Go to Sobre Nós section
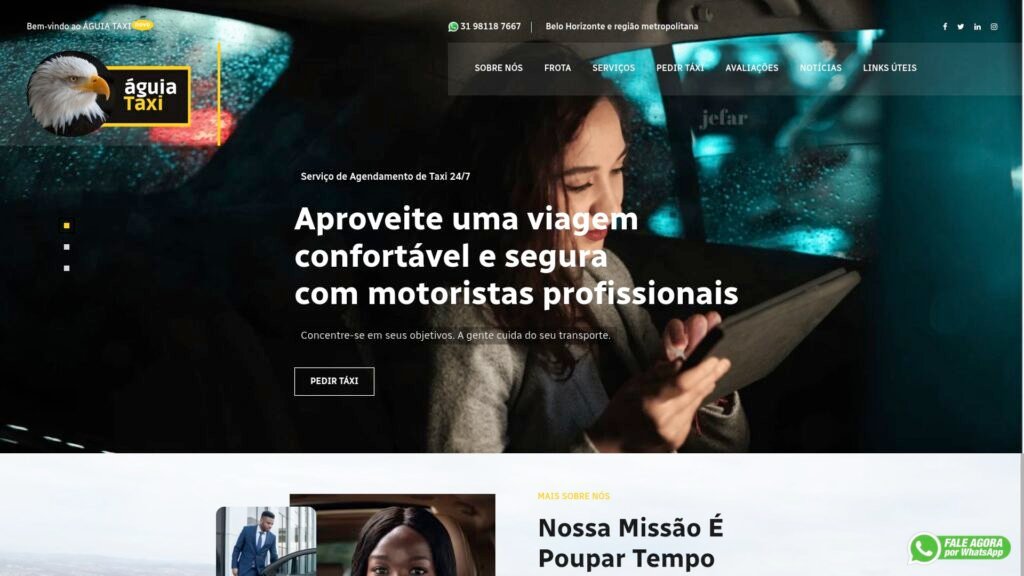This screenshot has height=576, width=1024. click(498, 68)
